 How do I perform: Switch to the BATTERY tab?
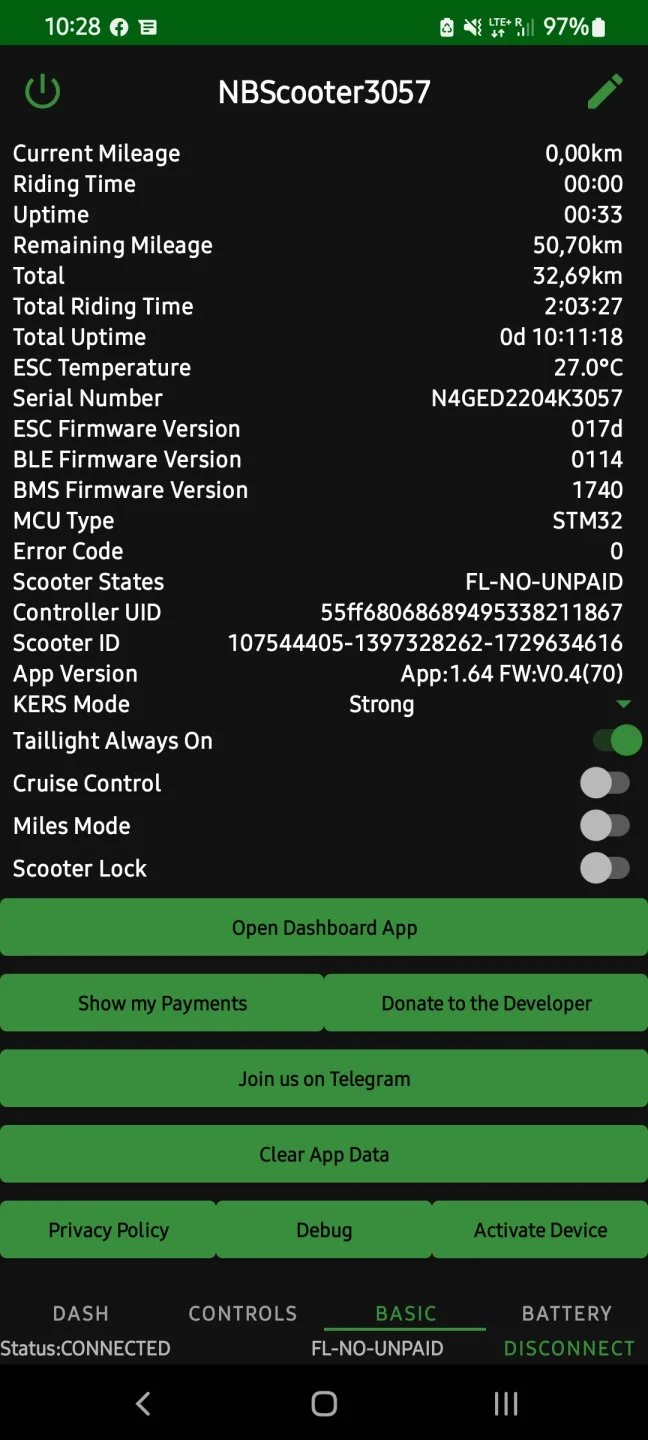[x=566, y=1313]
